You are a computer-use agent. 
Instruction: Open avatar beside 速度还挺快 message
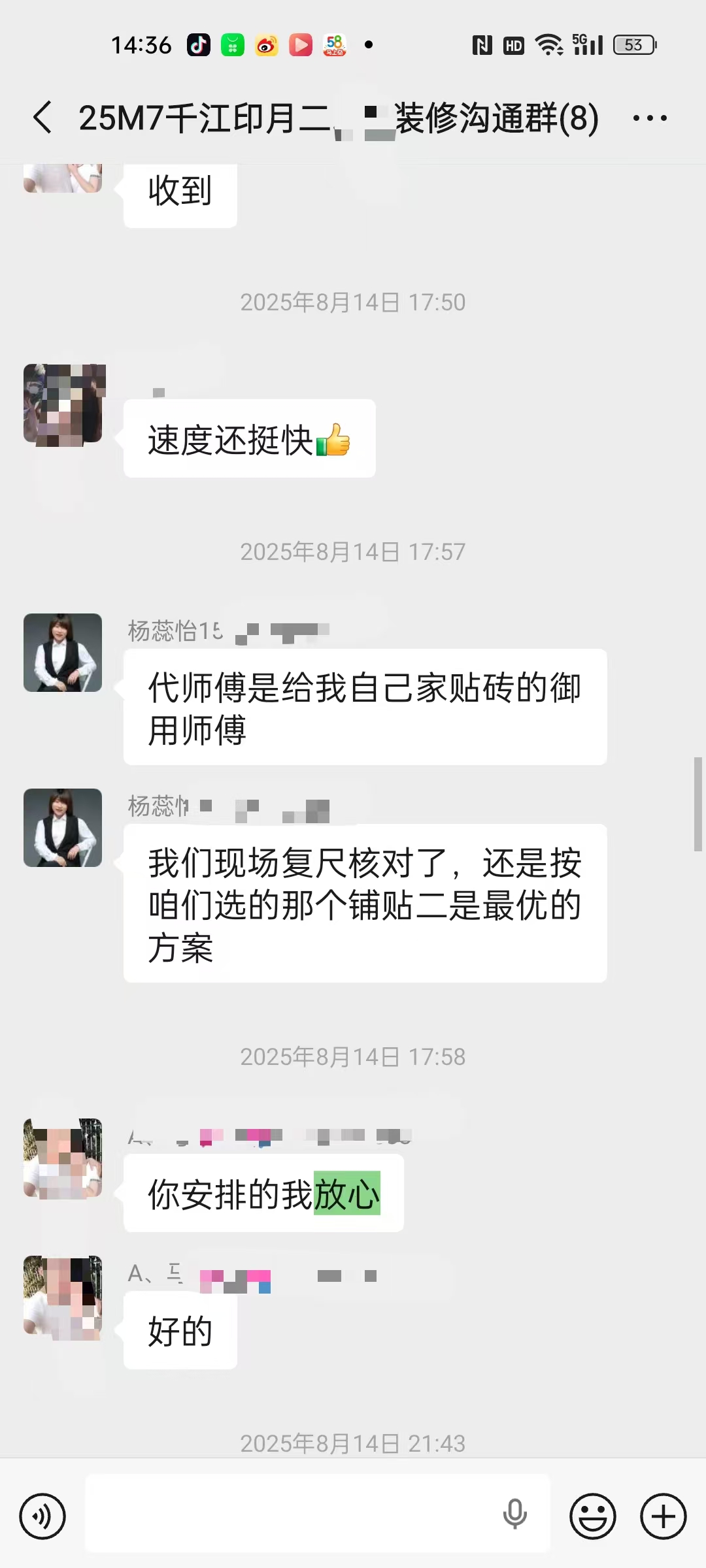(x=63, y=404)
